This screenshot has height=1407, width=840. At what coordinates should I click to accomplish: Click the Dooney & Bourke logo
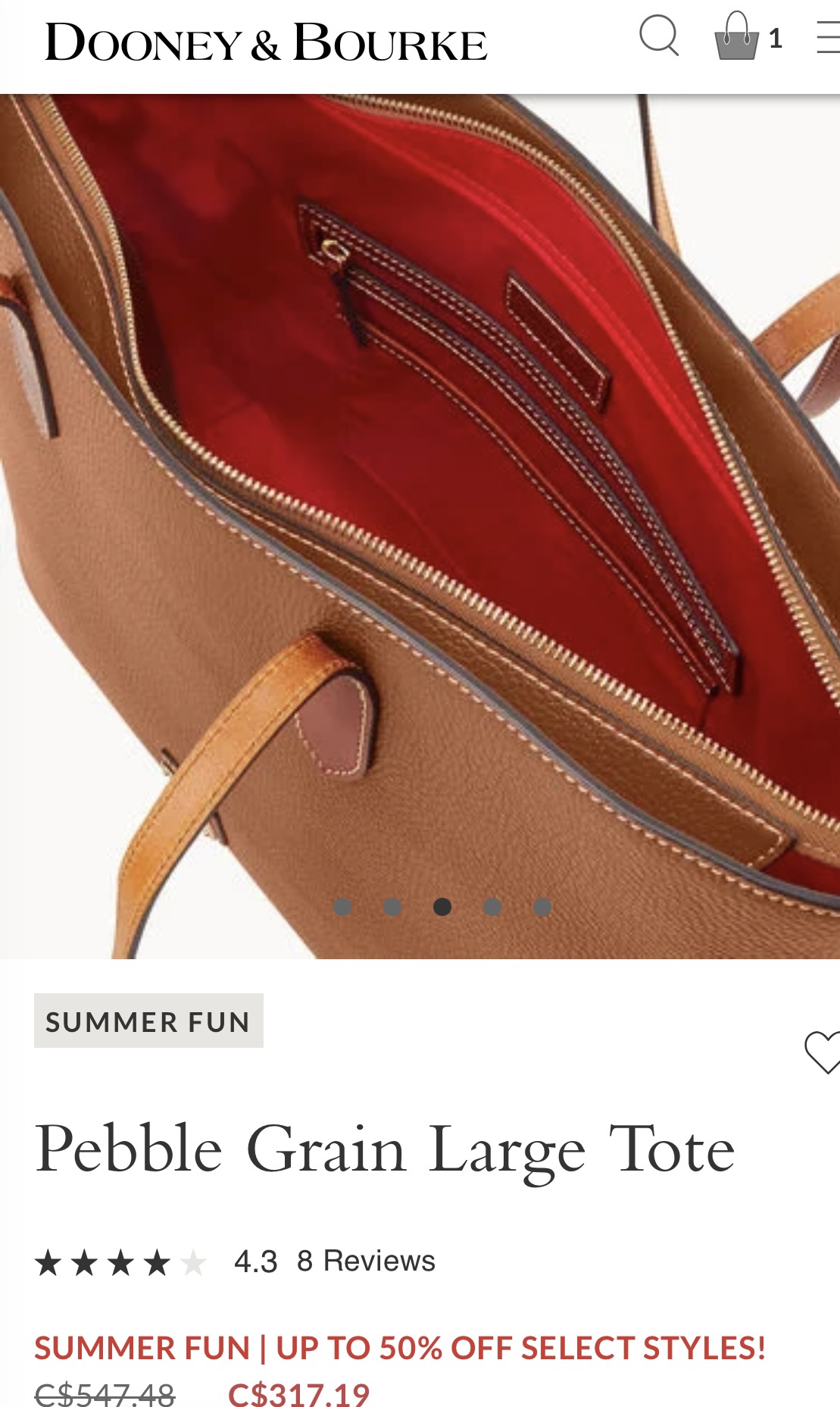pyautogui.click(x=266, y=42)
